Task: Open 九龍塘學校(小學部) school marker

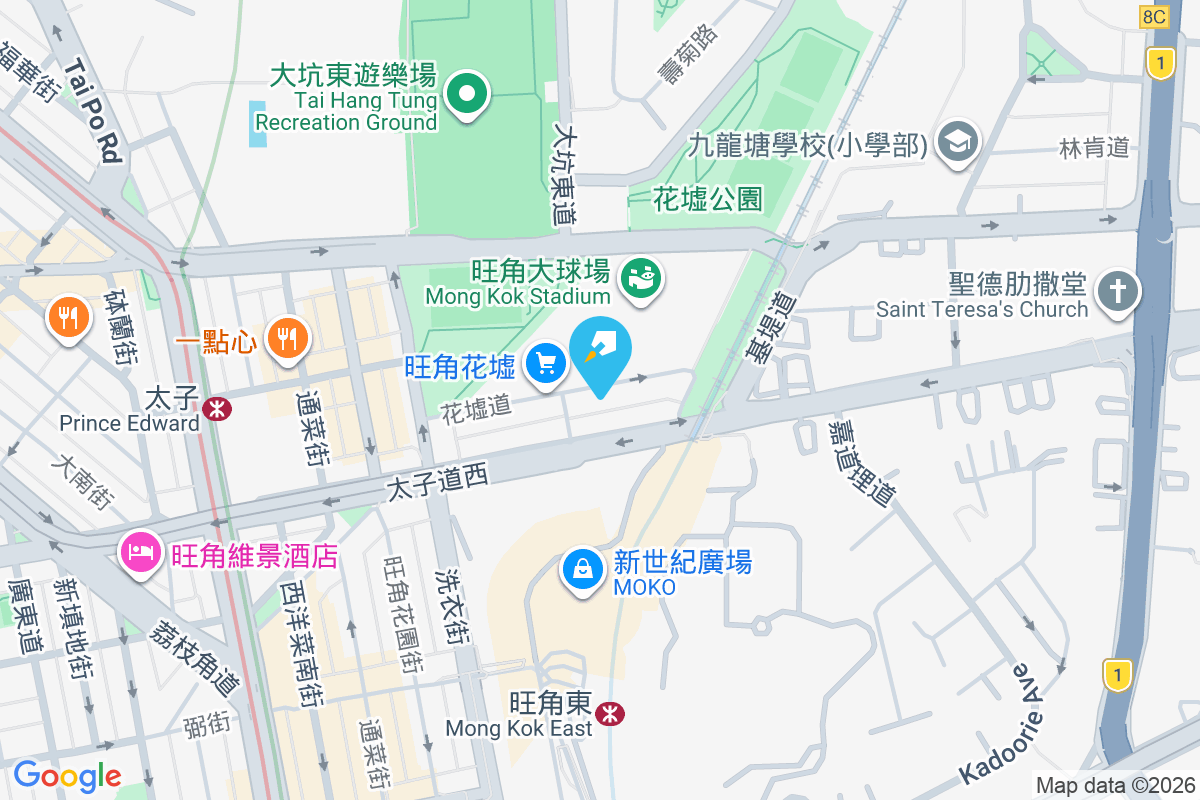Action: 958,142
